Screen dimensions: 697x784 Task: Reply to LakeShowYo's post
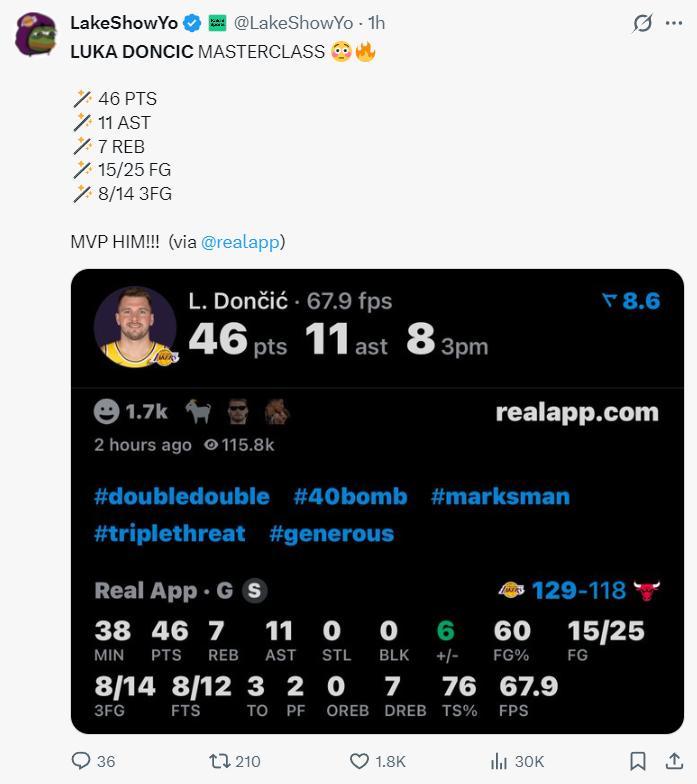click(x=82, y=761)
